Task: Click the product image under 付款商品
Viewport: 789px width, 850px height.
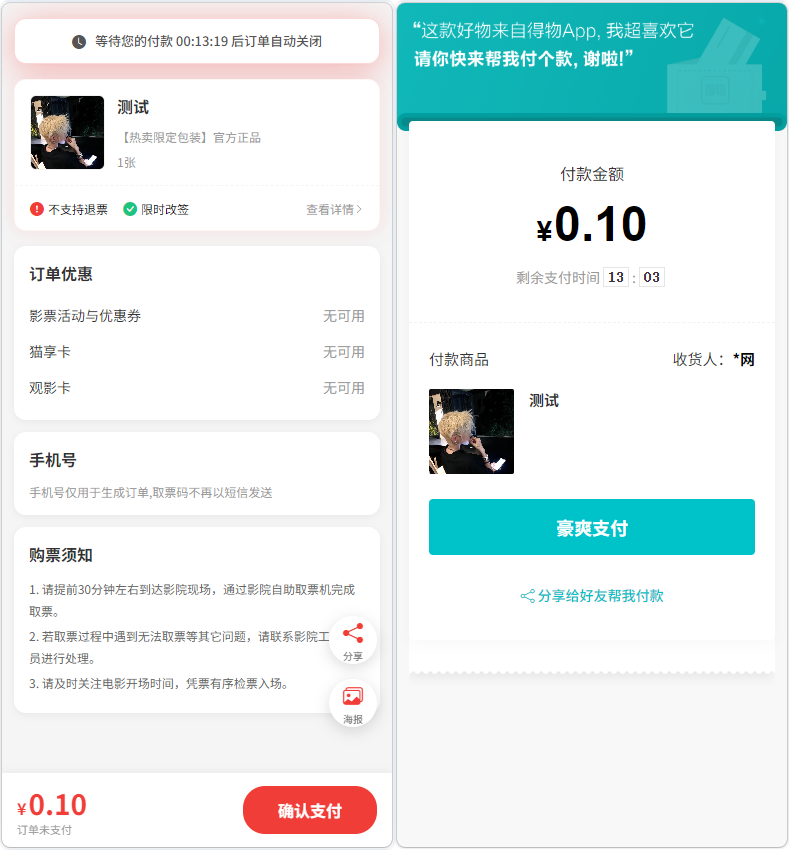Action: click(x=471, y=431)
